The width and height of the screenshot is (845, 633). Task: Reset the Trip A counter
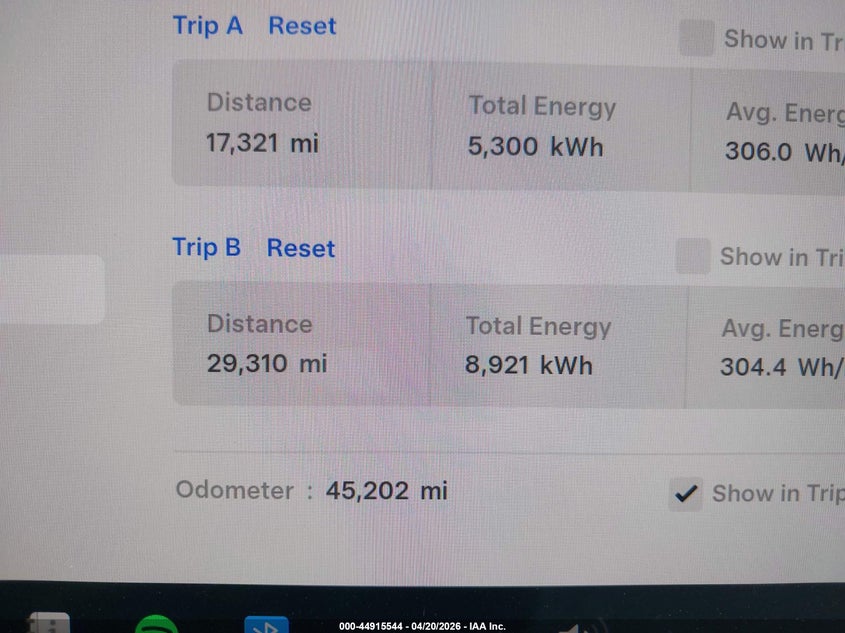(x=302, y=26)
